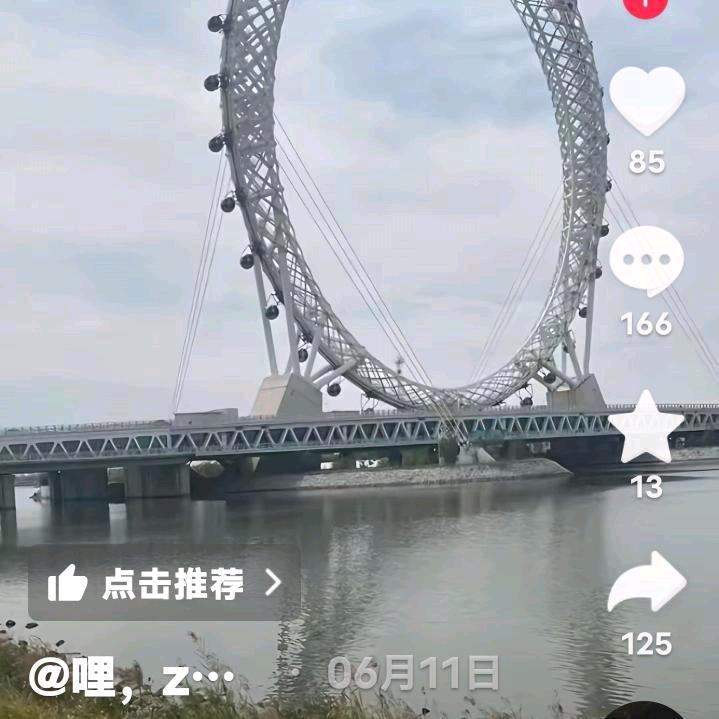Add video to favorites with the star

647,427
